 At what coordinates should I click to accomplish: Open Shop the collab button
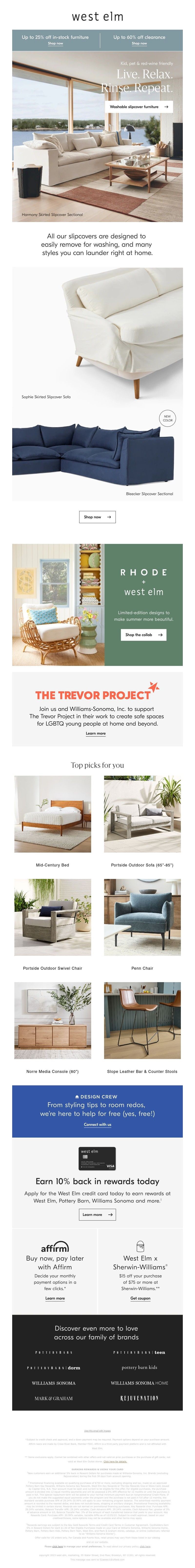tap(143, 634)
